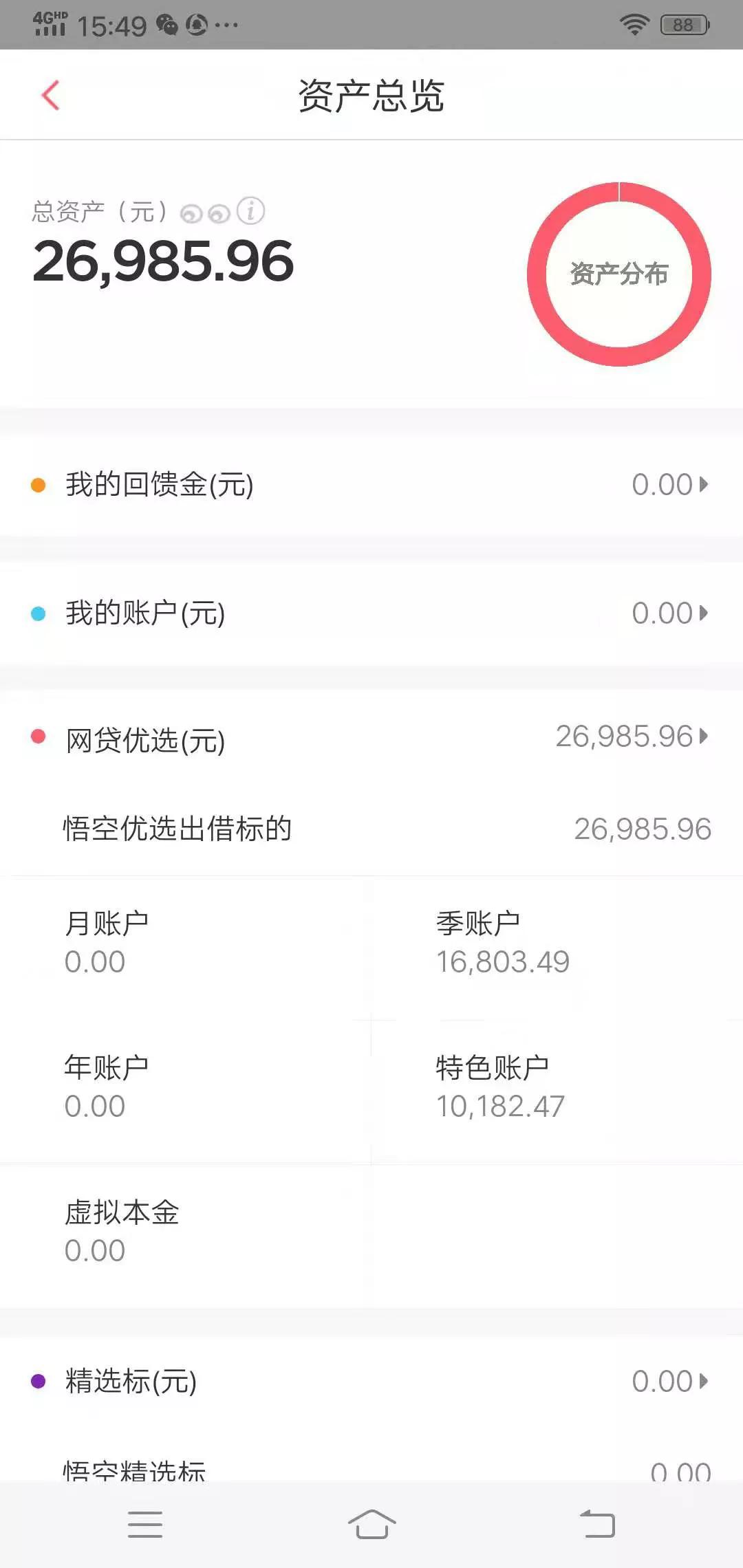Viewport: 743px width, 1568px height.
Task: Select the red dot beside 网贷优选
Action: (x=39, y=736)
